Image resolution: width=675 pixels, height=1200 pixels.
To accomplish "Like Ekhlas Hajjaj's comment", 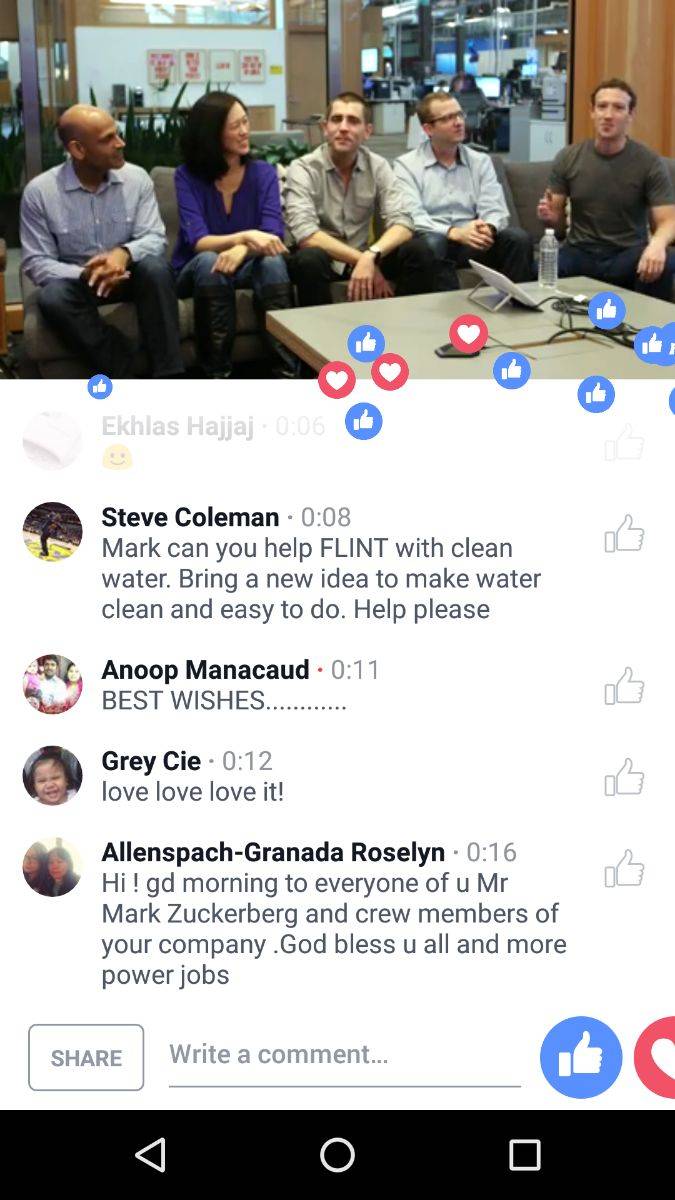I will pos(624,441).
